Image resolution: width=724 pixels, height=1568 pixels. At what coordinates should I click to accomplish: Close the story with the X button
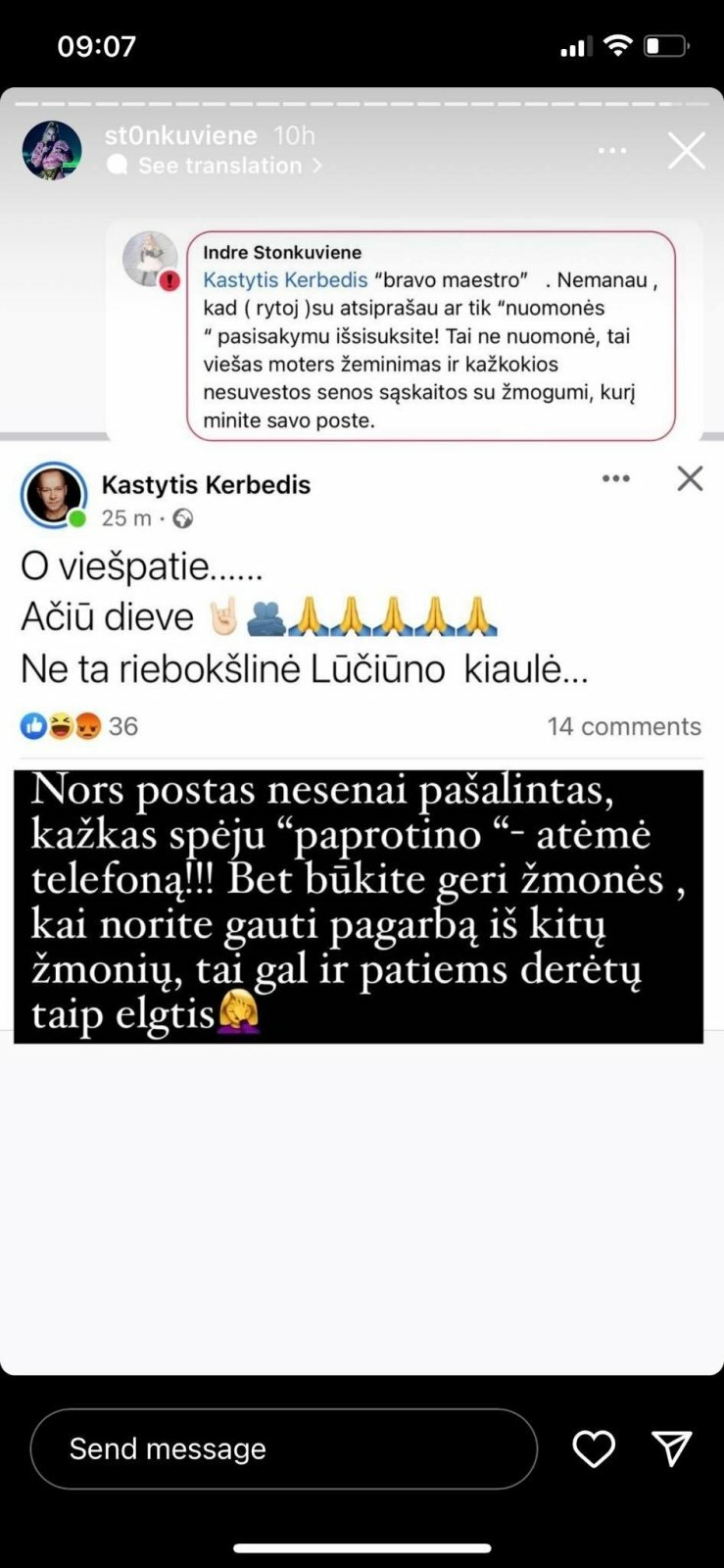pos(686,151)
